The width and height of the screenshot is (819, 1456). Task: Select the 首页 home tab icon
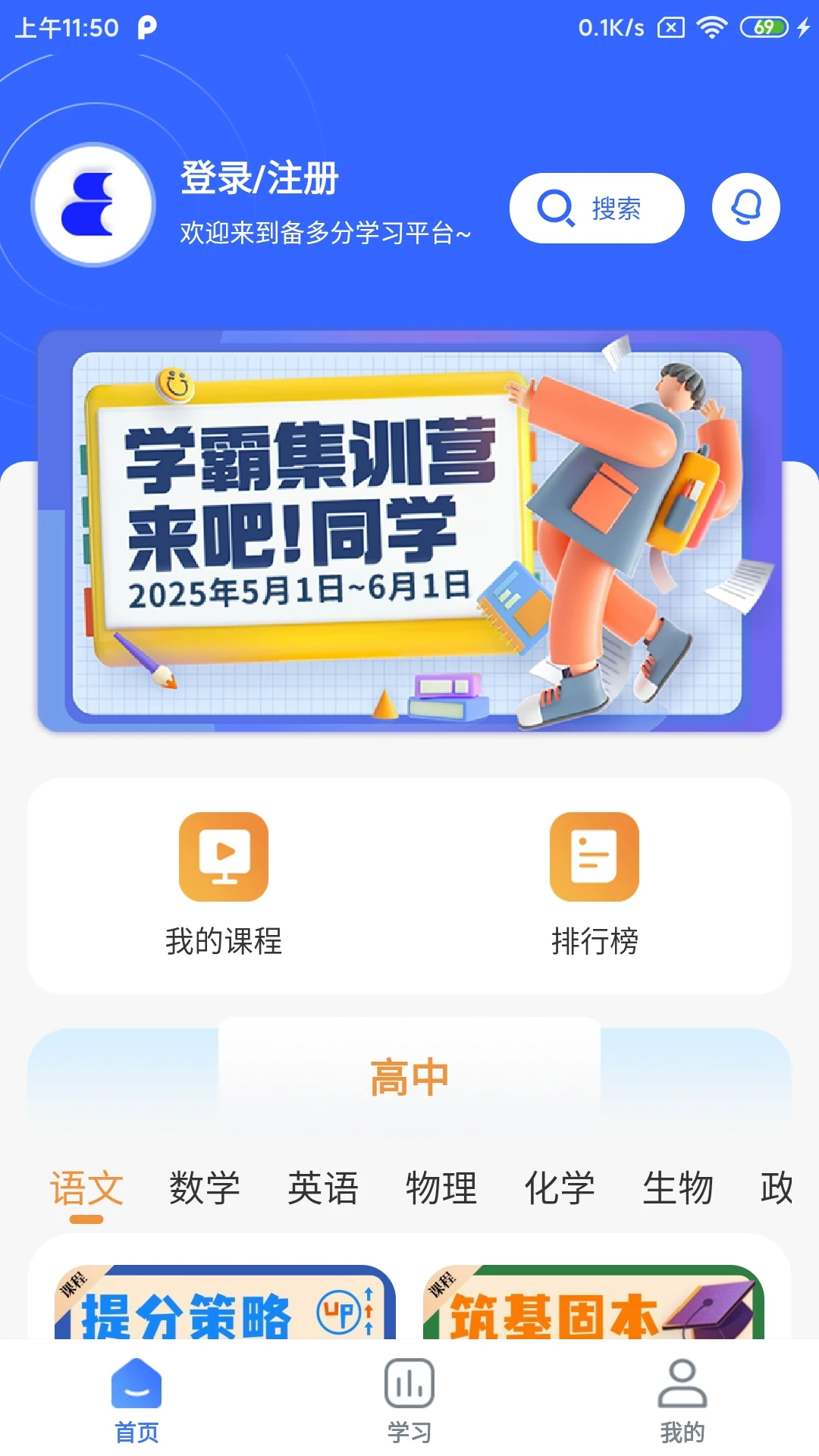pos(136,1398)
